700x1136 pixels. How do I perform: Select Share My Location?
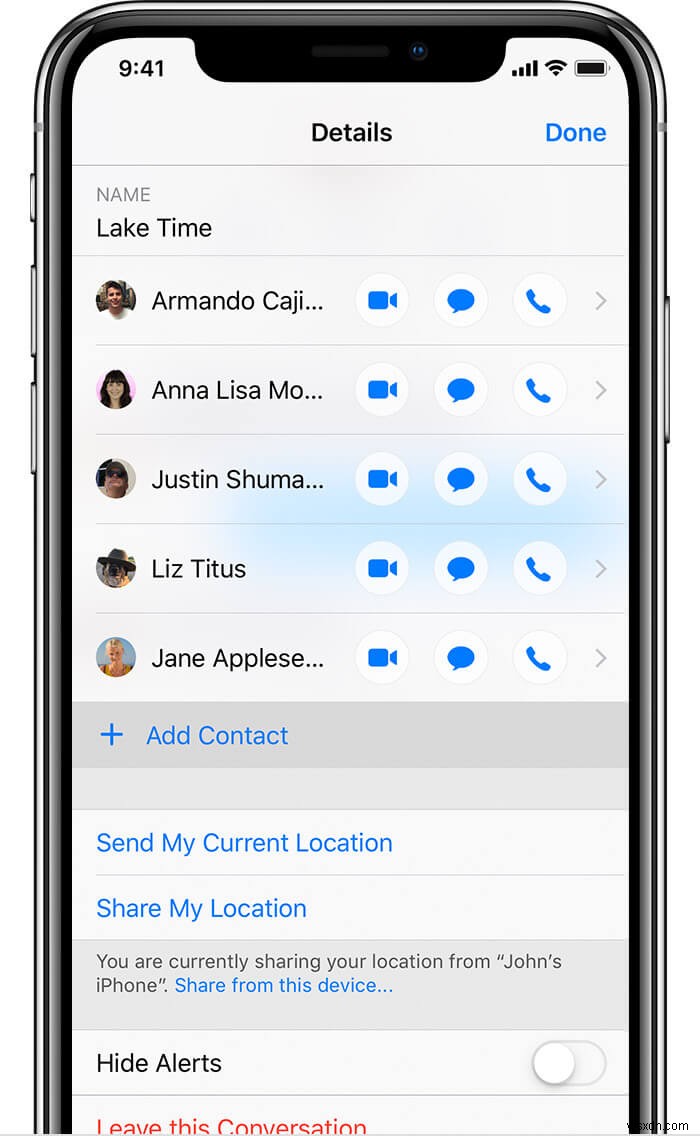201,909
